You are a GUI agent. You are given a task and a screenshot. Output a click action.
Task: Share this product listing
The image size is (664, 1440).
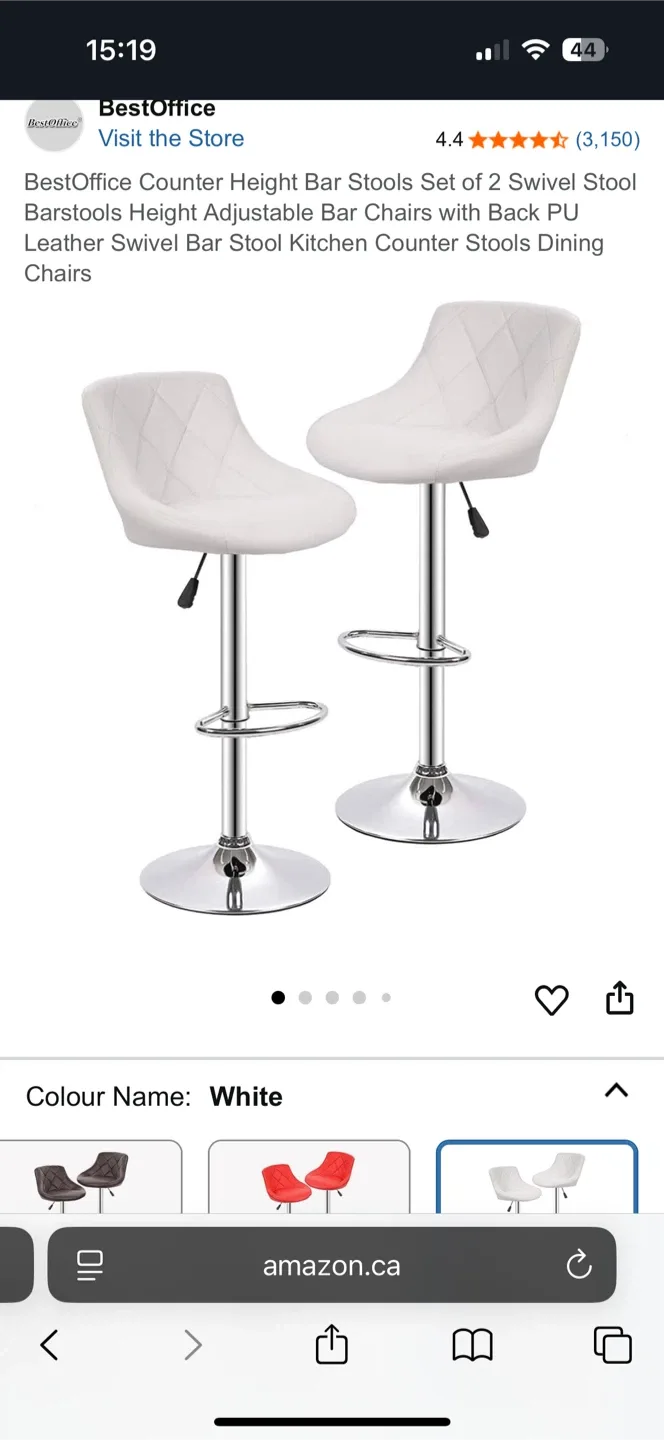click(620, 998)
